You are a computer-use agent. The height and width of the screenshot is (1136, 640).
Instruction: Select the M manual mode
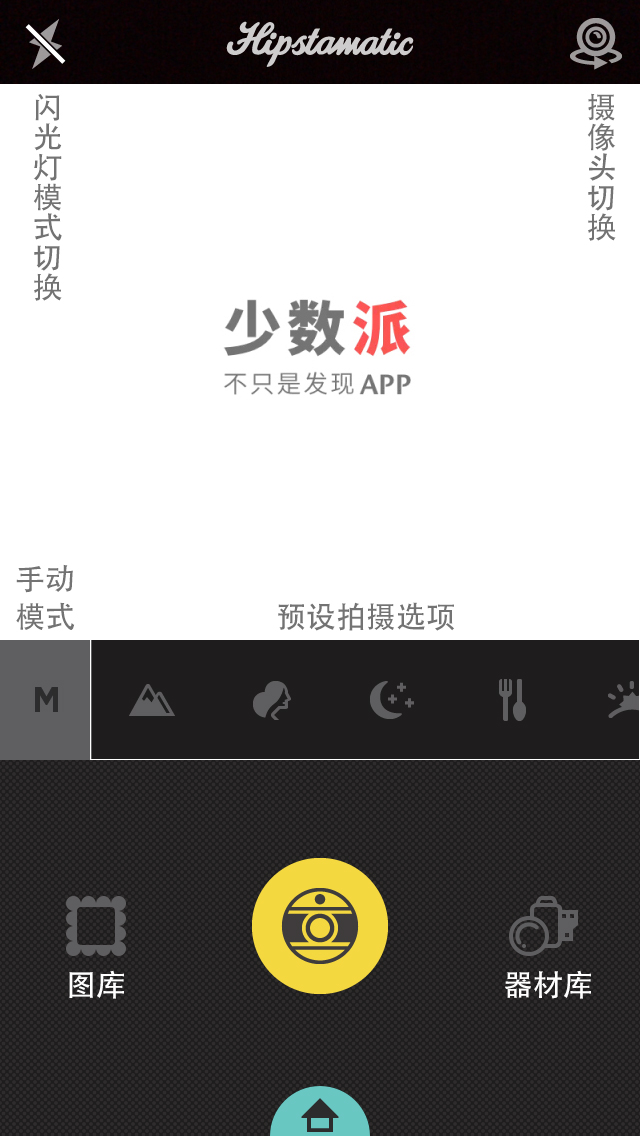coord(45,700)
